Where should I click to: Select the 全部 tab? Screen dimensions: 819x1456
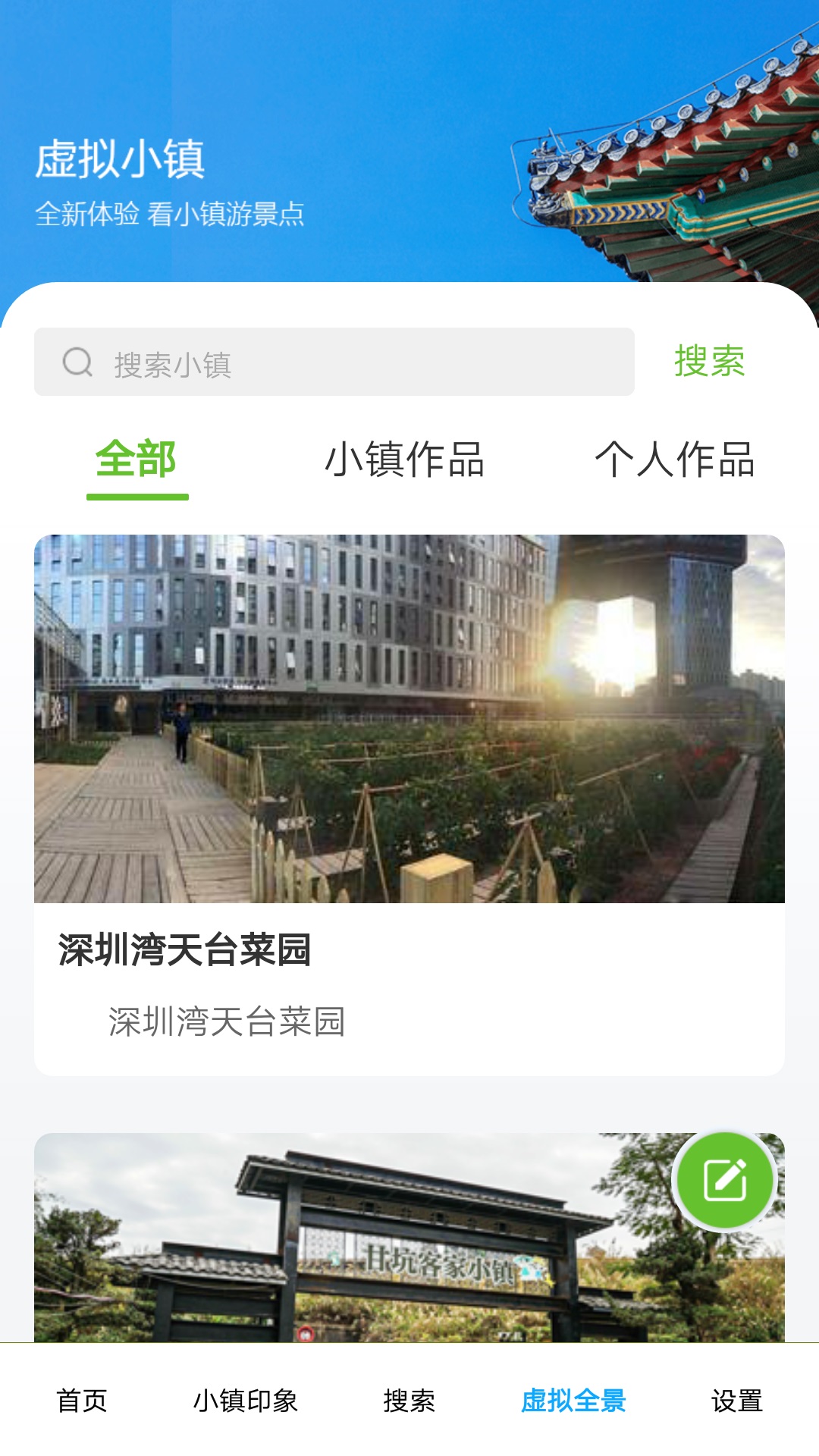[137, 457]
